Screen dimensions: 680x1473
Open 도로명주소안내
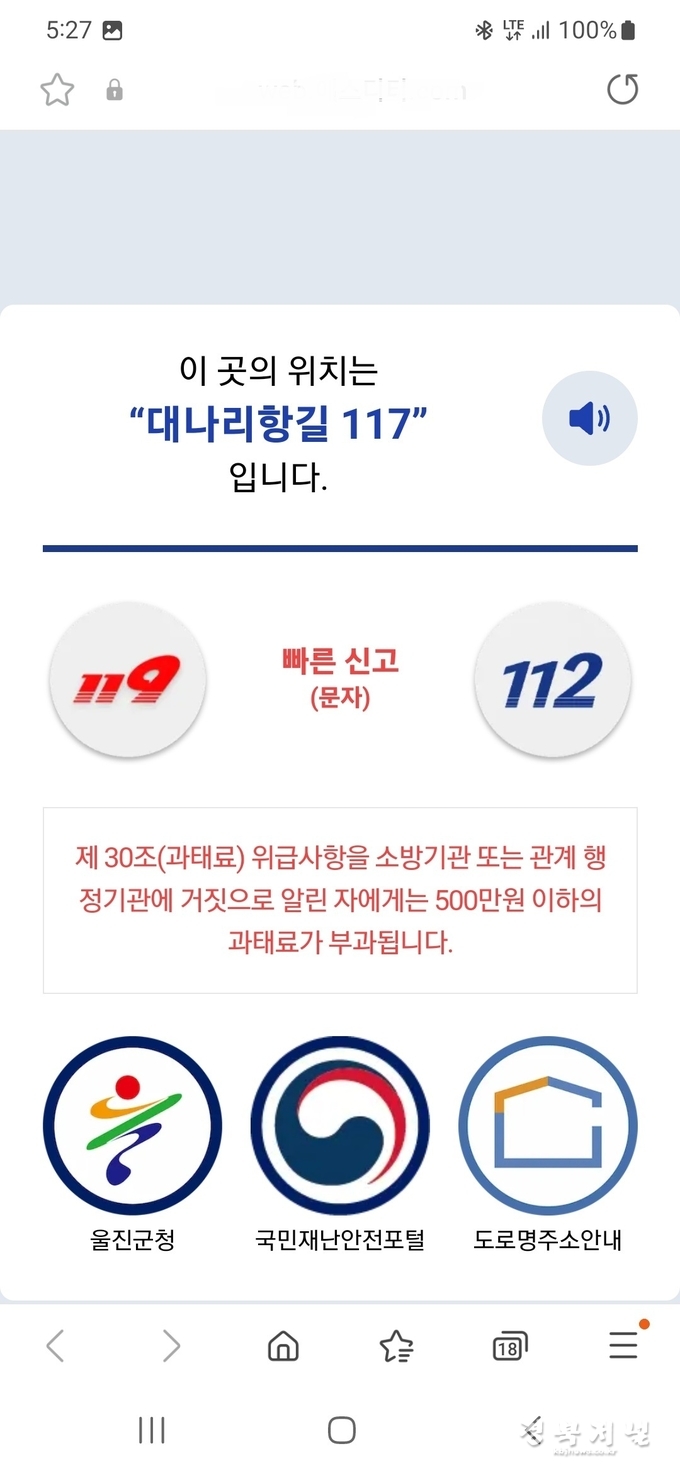pyautogui.click(x=548, y=1126)
